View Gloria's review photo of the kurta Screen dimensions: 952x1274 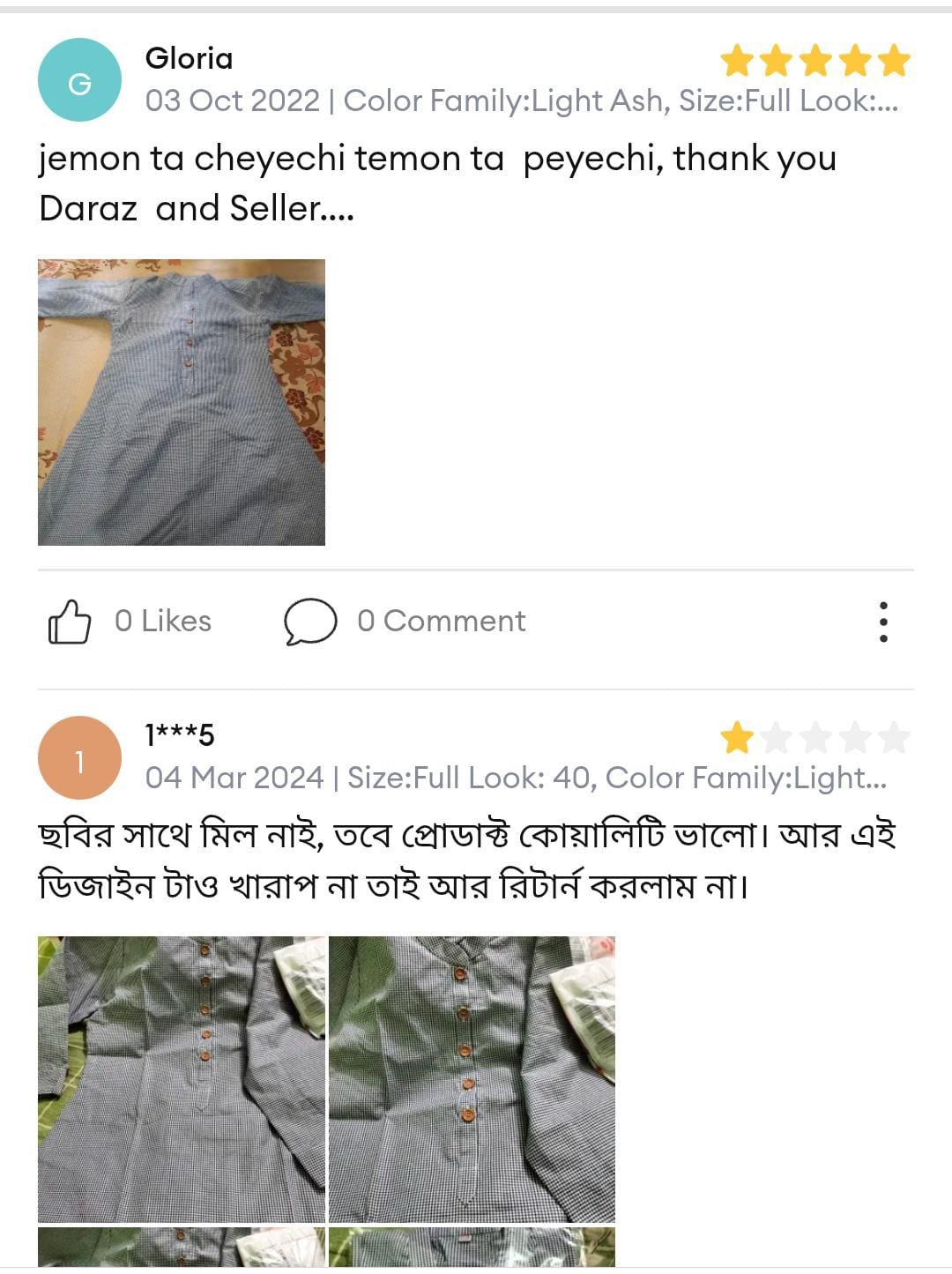click(182, 402)
